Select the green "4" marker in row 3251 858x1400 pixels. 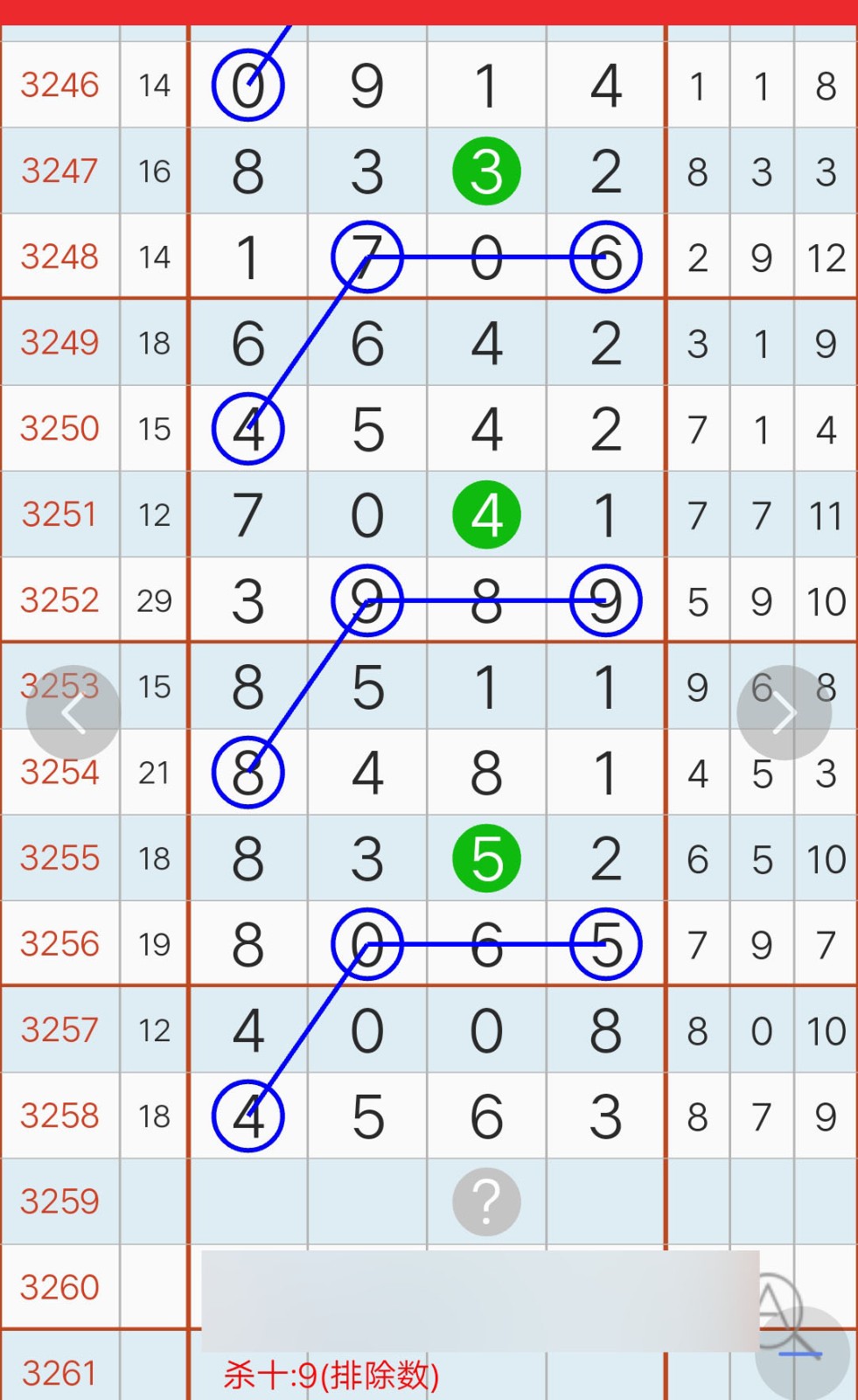click(x=487, y=514)
